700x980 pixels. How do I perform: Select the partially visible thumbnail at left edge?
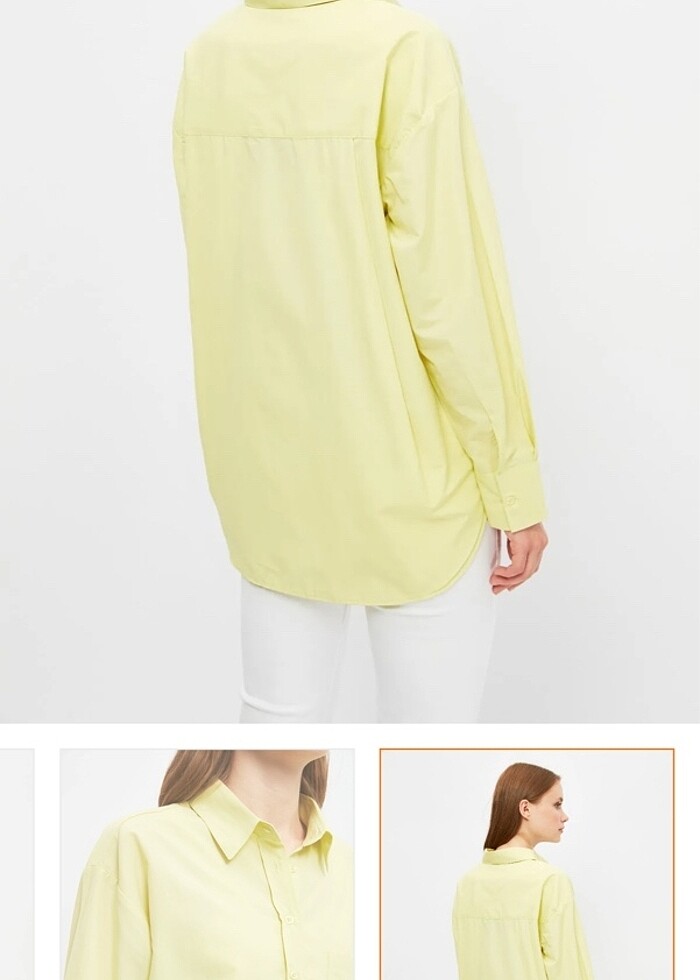click(x=16, y=864)
